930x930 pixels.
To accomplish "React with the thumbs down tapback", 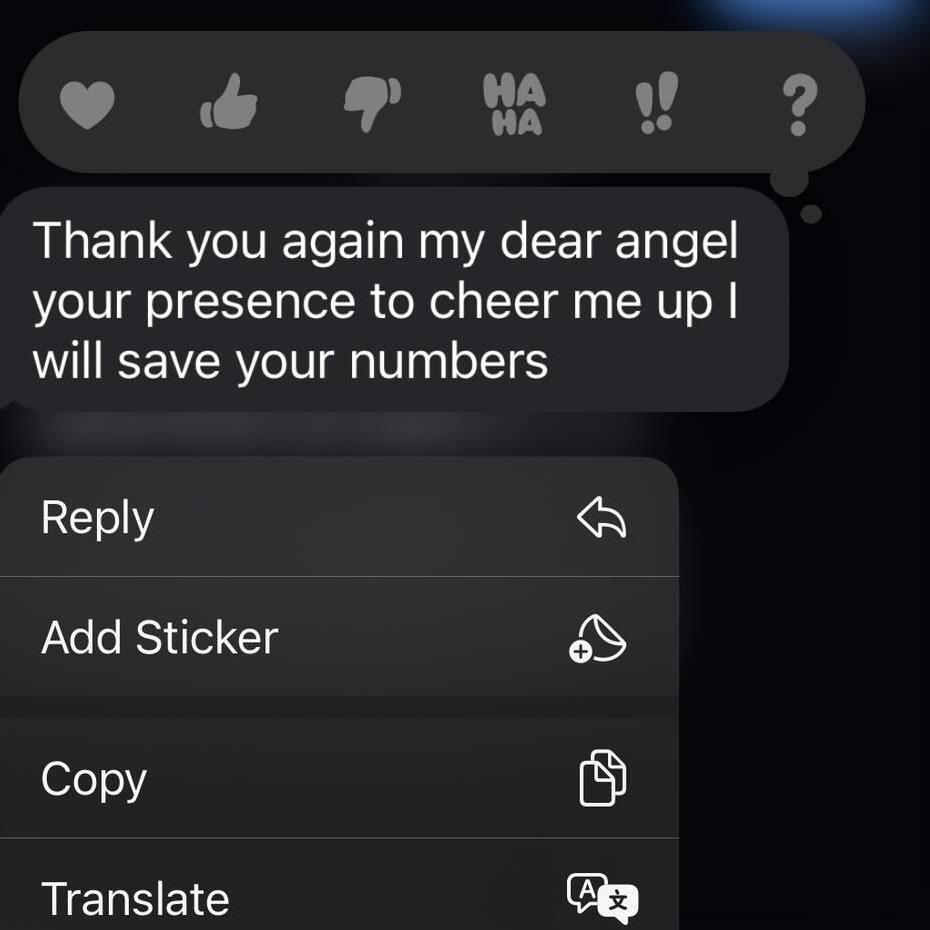I will point(371,104).
